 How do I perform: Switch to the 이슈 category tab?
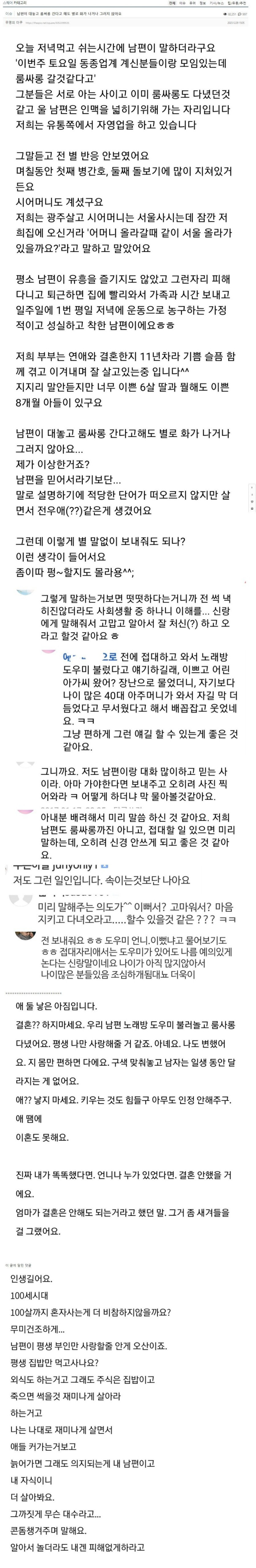[182, 3]
